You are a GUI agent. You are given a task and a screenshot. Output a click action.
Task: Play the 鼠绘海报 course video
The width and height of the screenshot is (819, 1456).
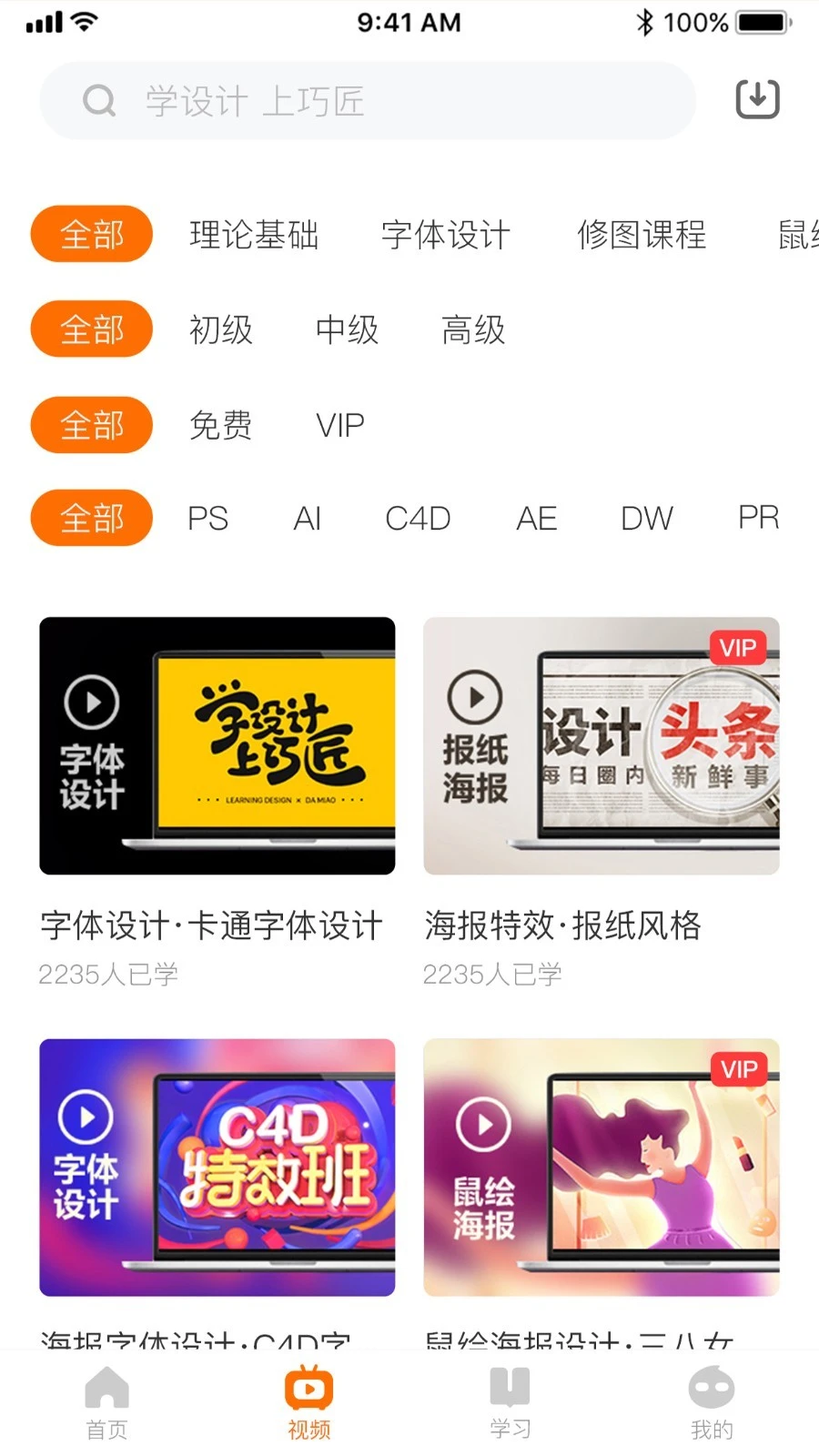[485, 1123]
